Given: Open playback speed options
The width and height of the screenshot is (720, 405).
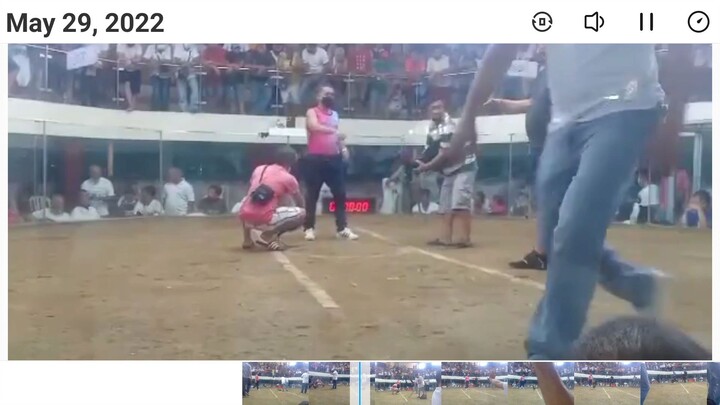Looking at the screenshot, I should pos(698,22).
